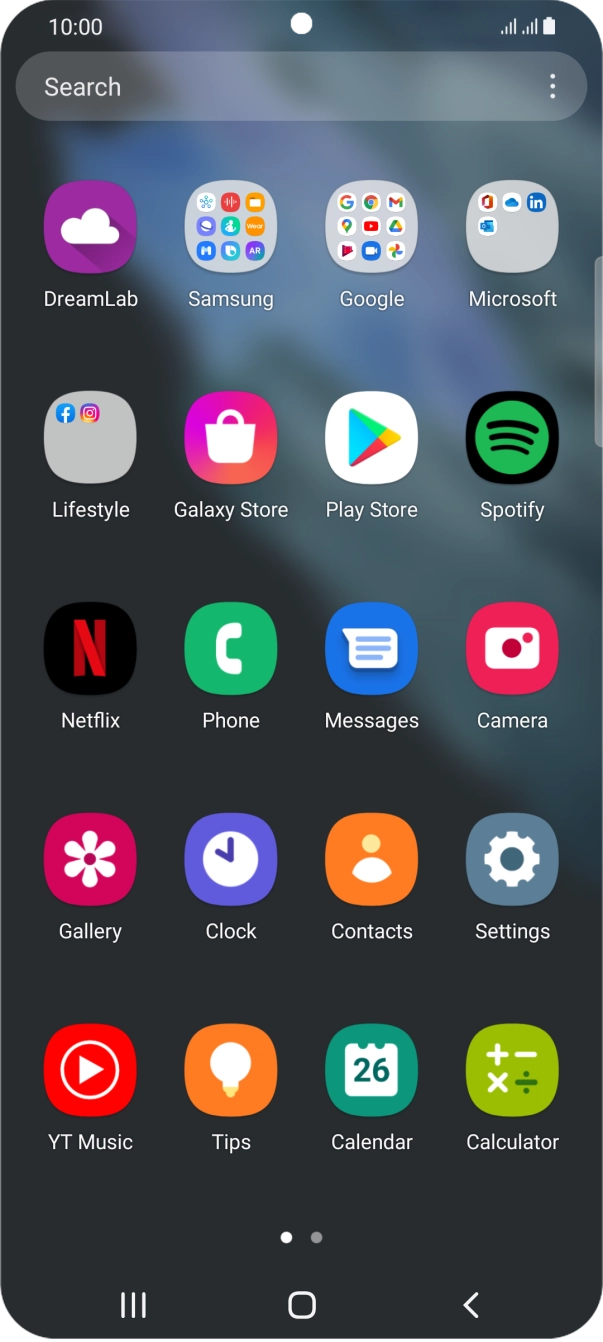Launch the DreamLab app
This screenshot has height=1342, width=603.
[90, 227]
